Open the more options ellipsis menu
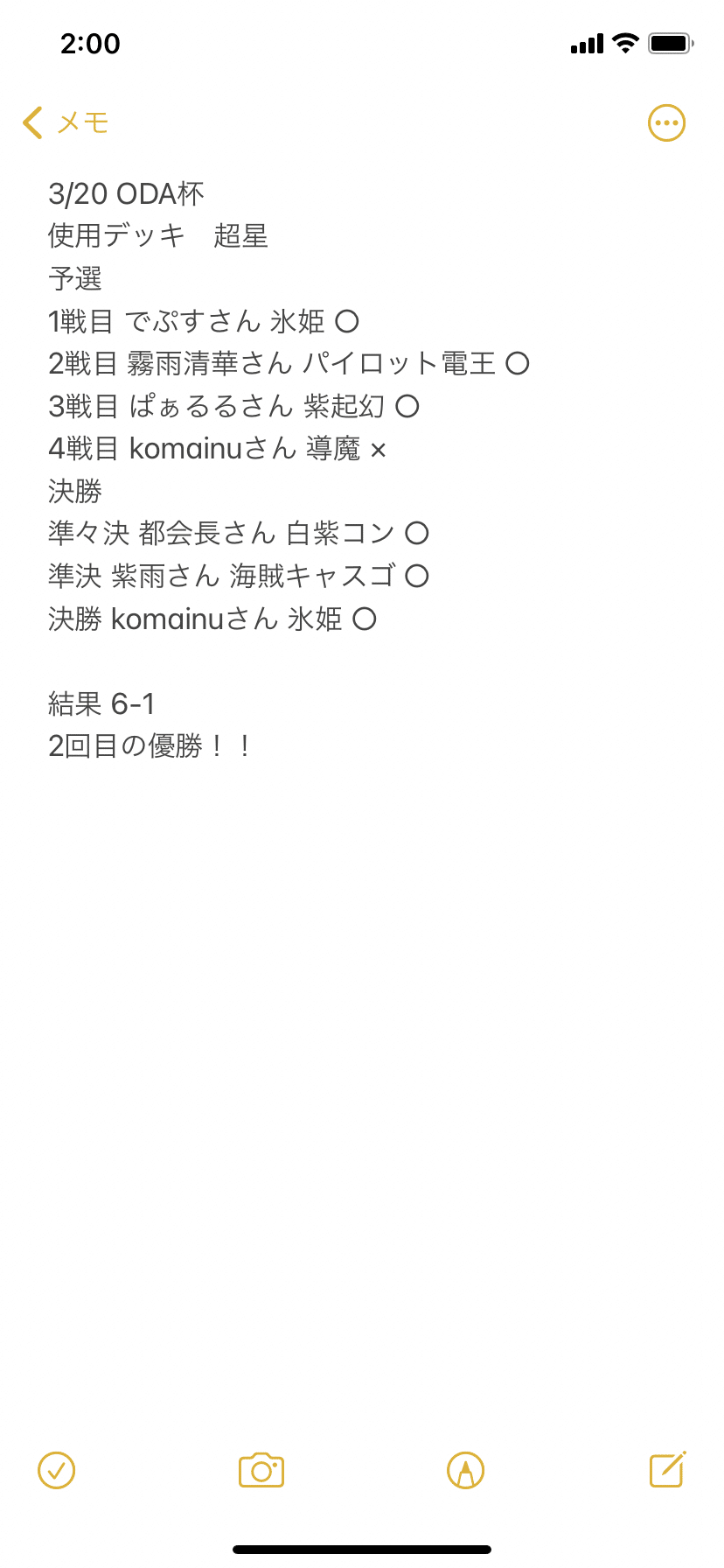Screen dimensions: 724x1568 tap(666, 123)
